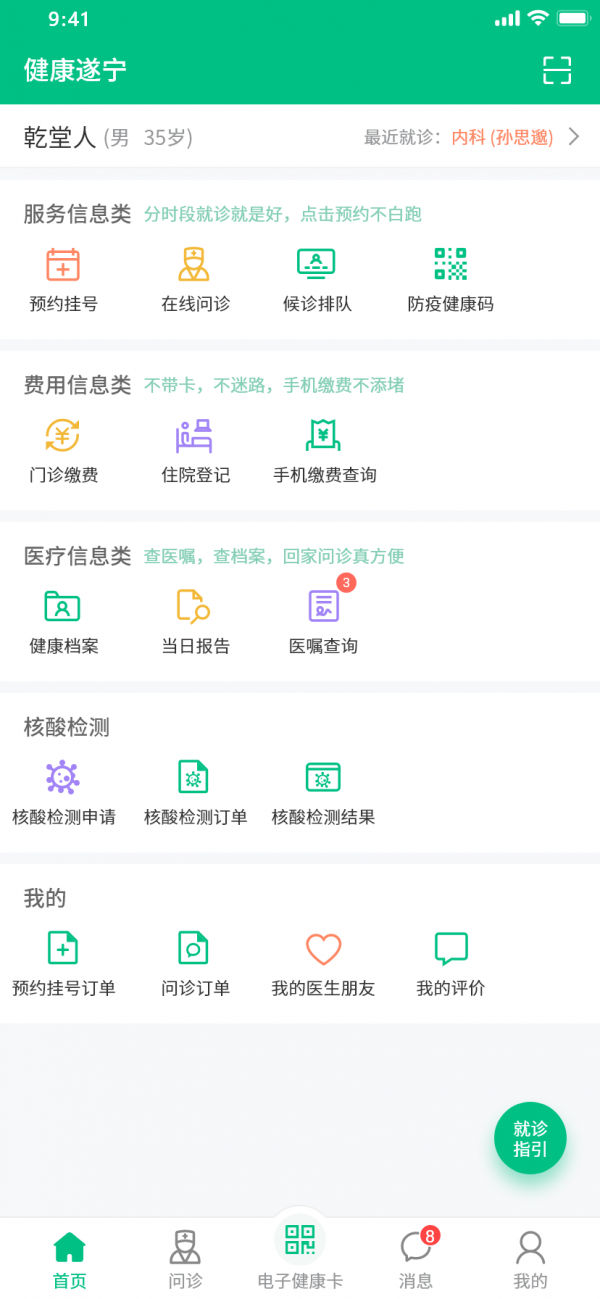Select 核酸检测申请 test application

tap(63, 793)
